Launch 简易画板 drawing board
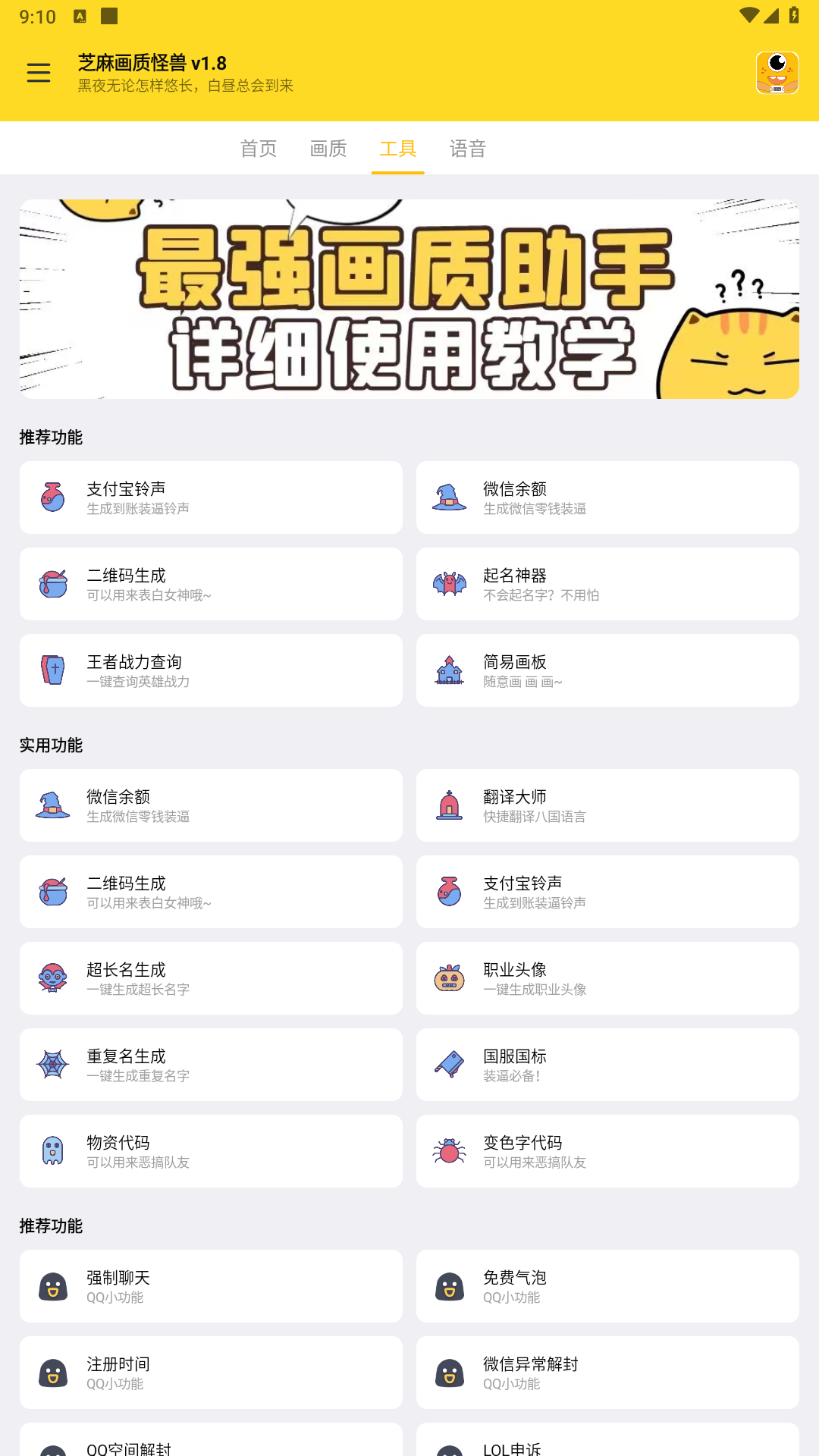This screenshot has width=819, height=1456. 607,670
